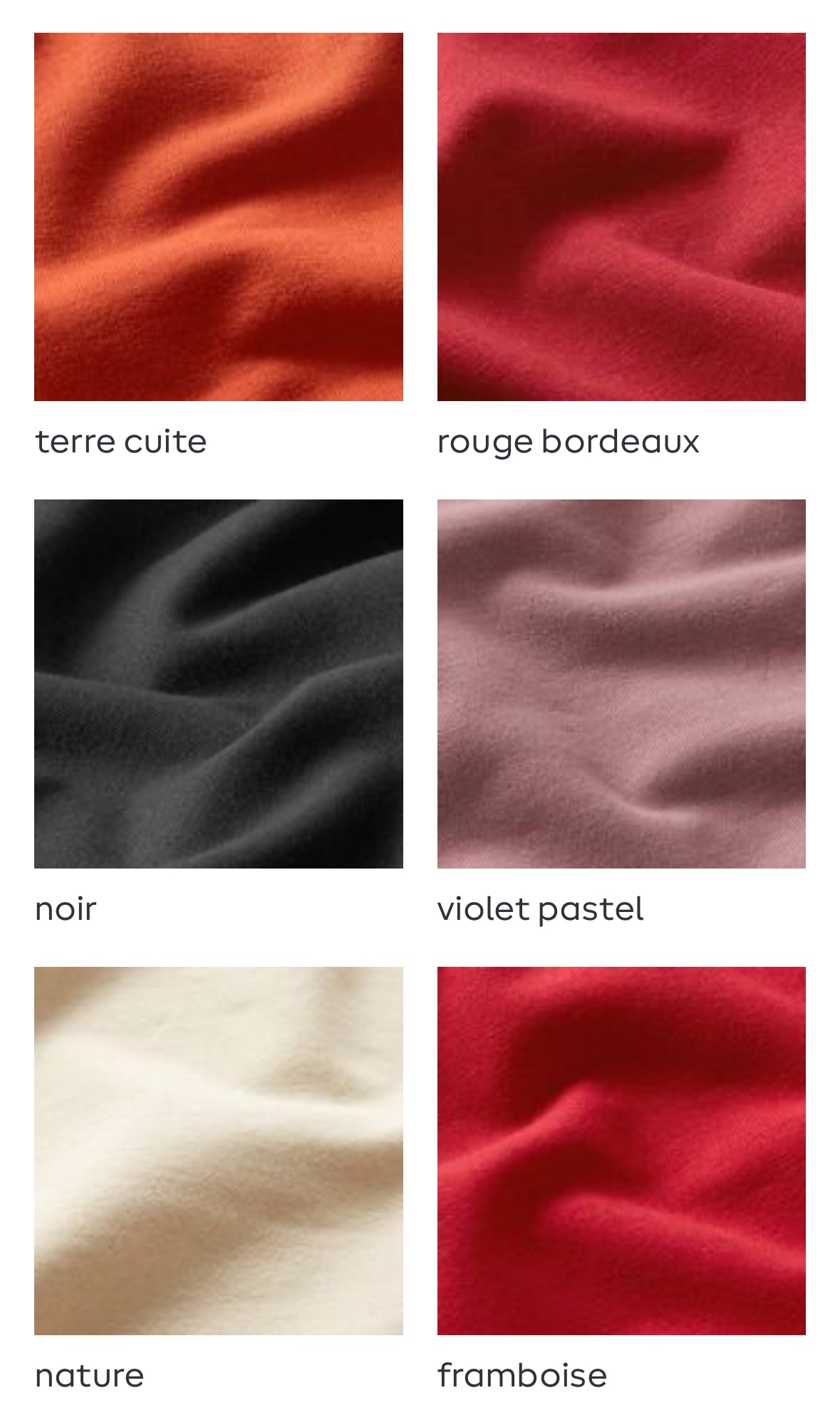
Task: Open the violet pastel fabric swatch
Action: (621, 683)
